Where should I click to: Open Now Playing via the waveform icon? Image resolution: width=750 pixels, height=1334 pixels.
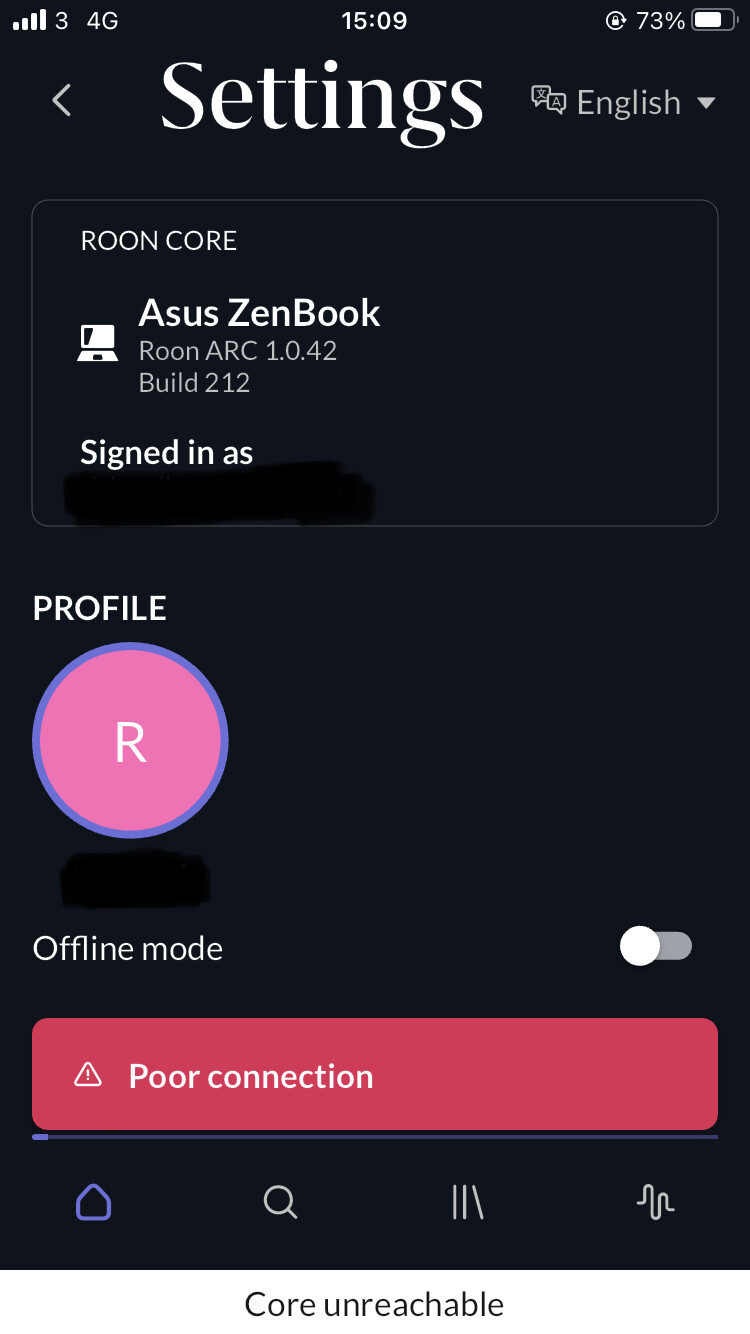point(655,1203)
